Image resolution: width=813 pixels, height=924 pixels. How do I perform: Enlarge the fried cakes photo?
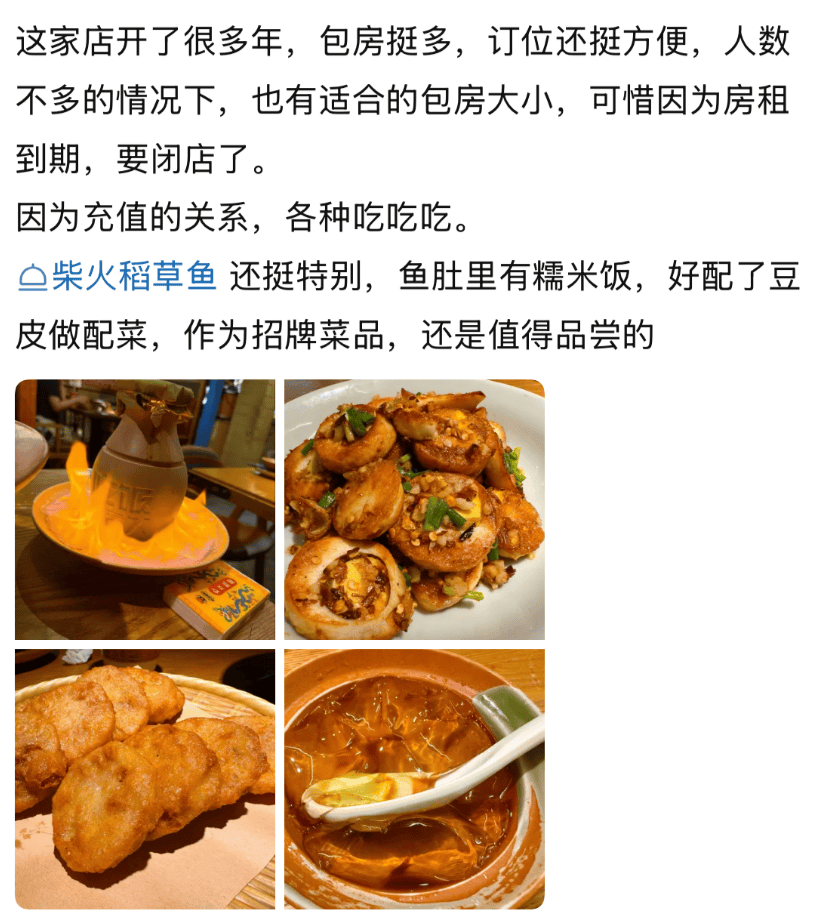(x=145, y=778)
